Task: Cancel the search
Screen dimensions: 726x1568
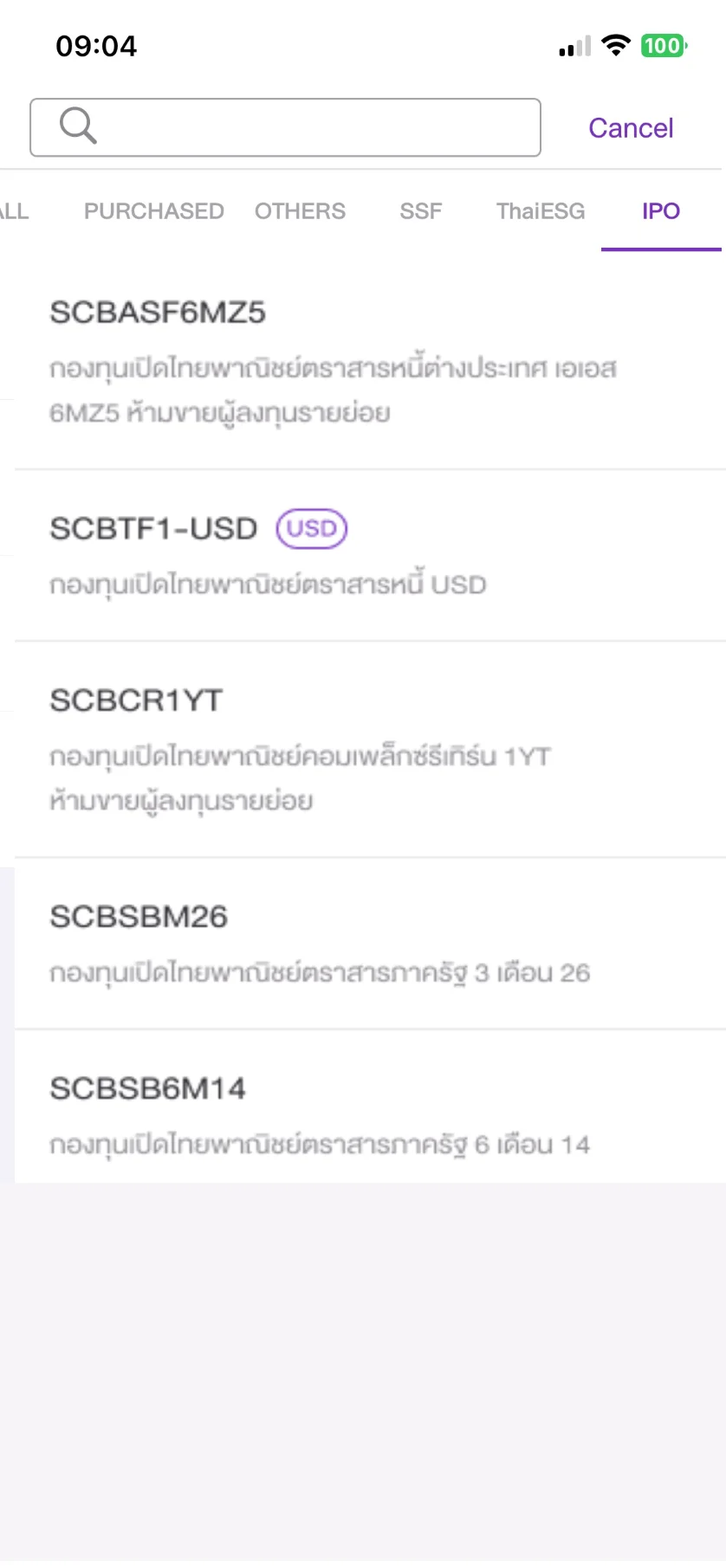Action: click(631, 128)
